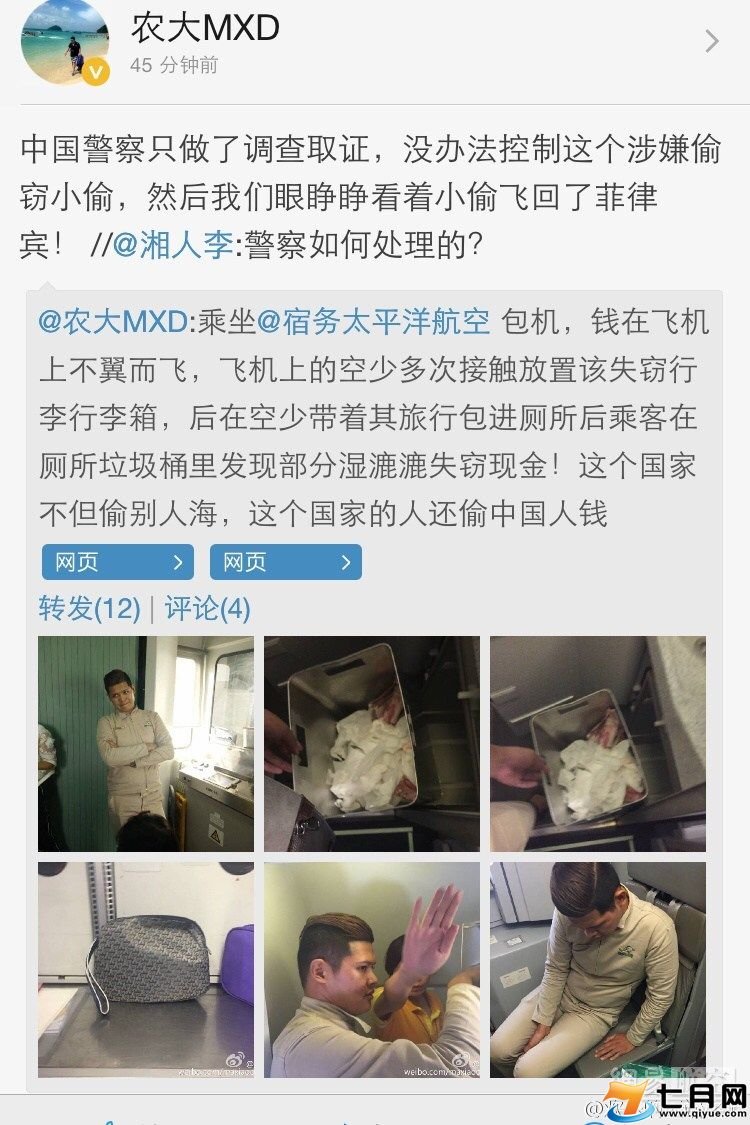Open the first trash bin photo

(371, 743)
